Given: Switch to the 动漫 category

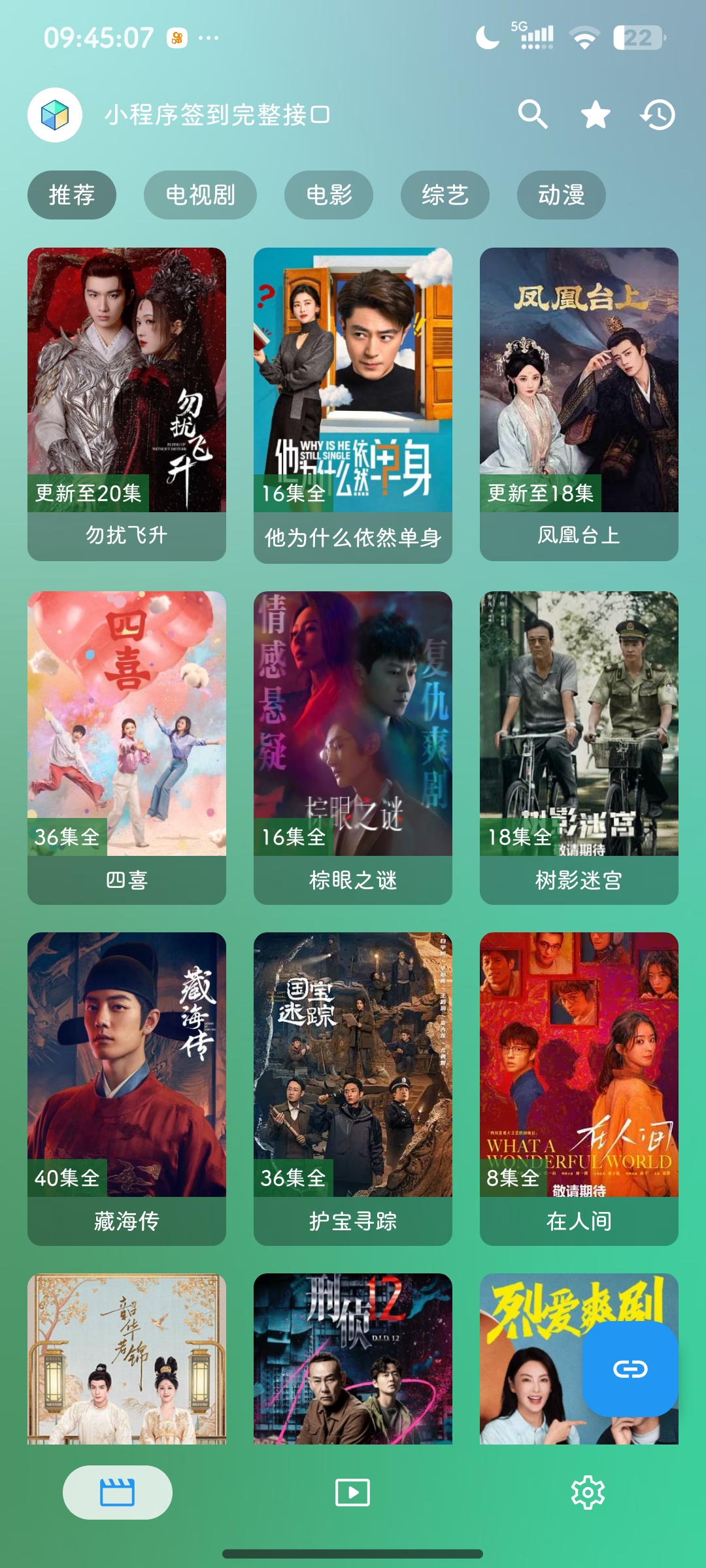Looking at the screenshot, I should pos(561,195).
